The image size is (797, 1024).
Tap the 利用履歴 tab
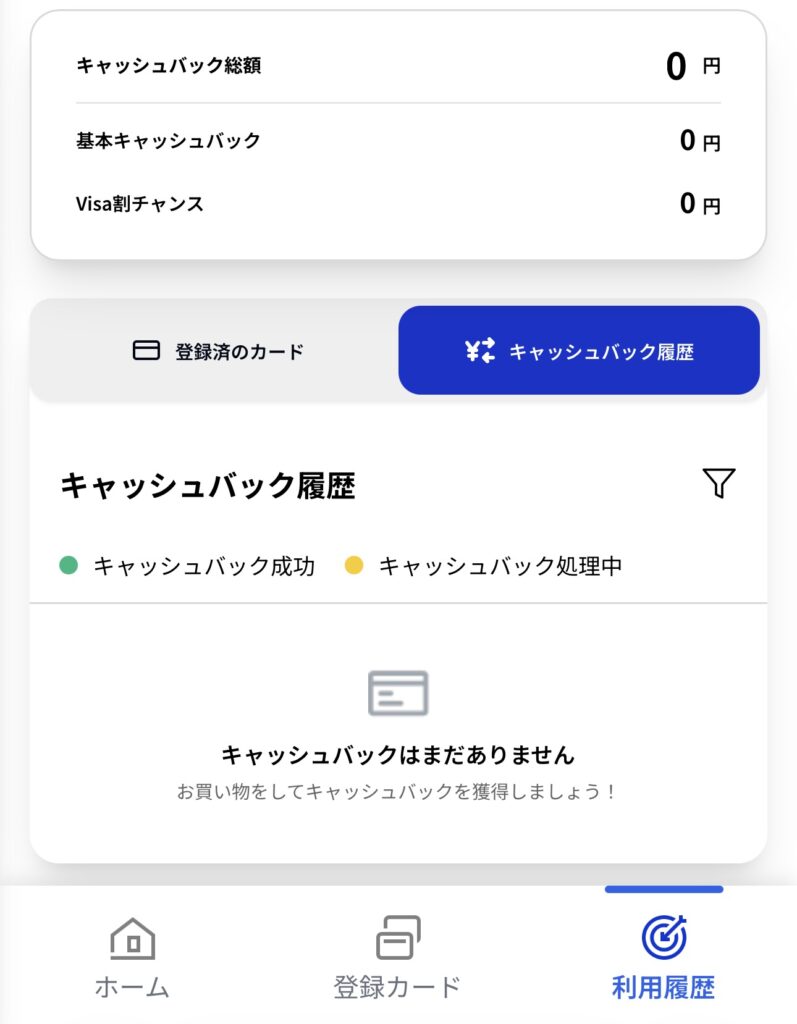[663, 958]
